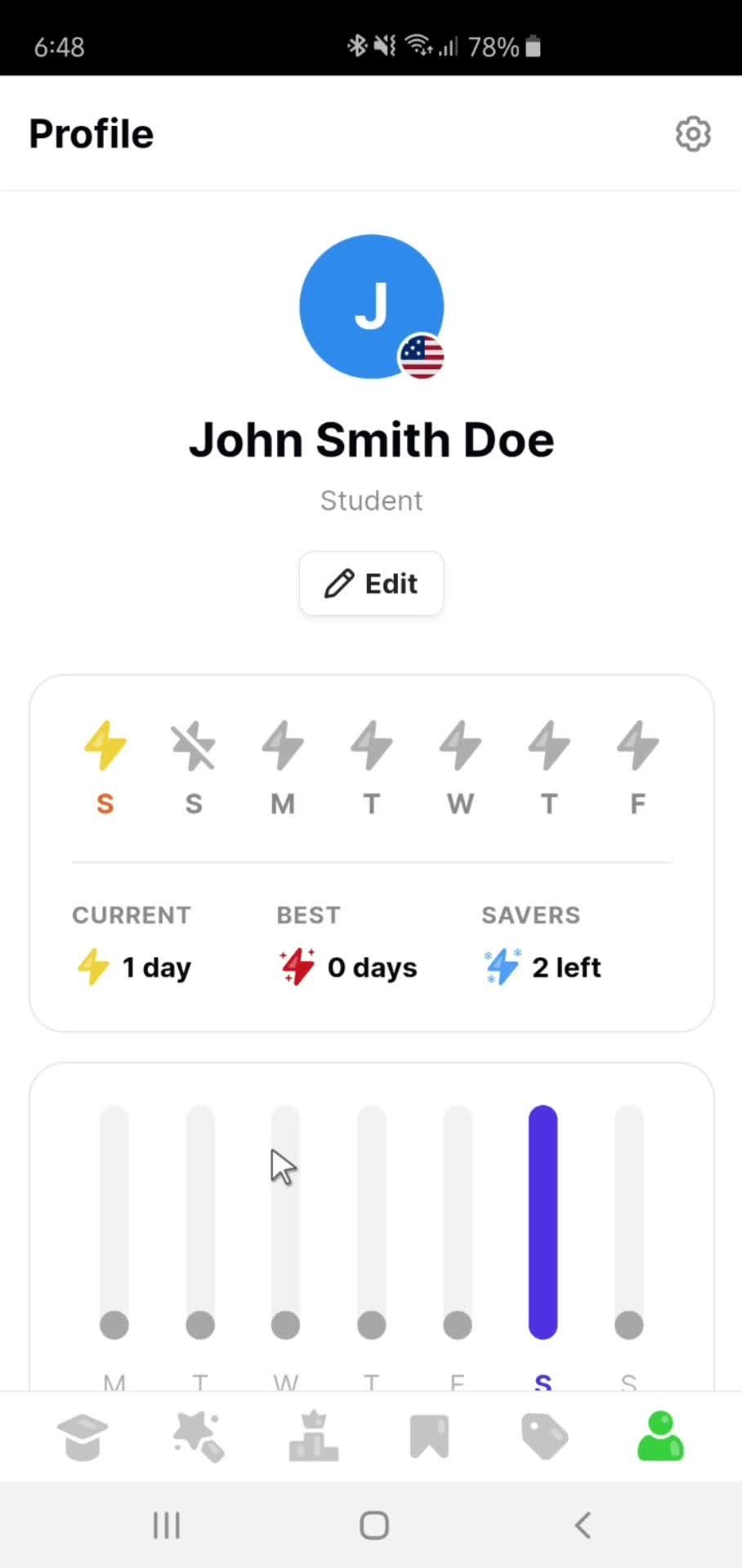Open the magic wand tab
The width and height of the screenshot is (742, 1568).
199,1437
